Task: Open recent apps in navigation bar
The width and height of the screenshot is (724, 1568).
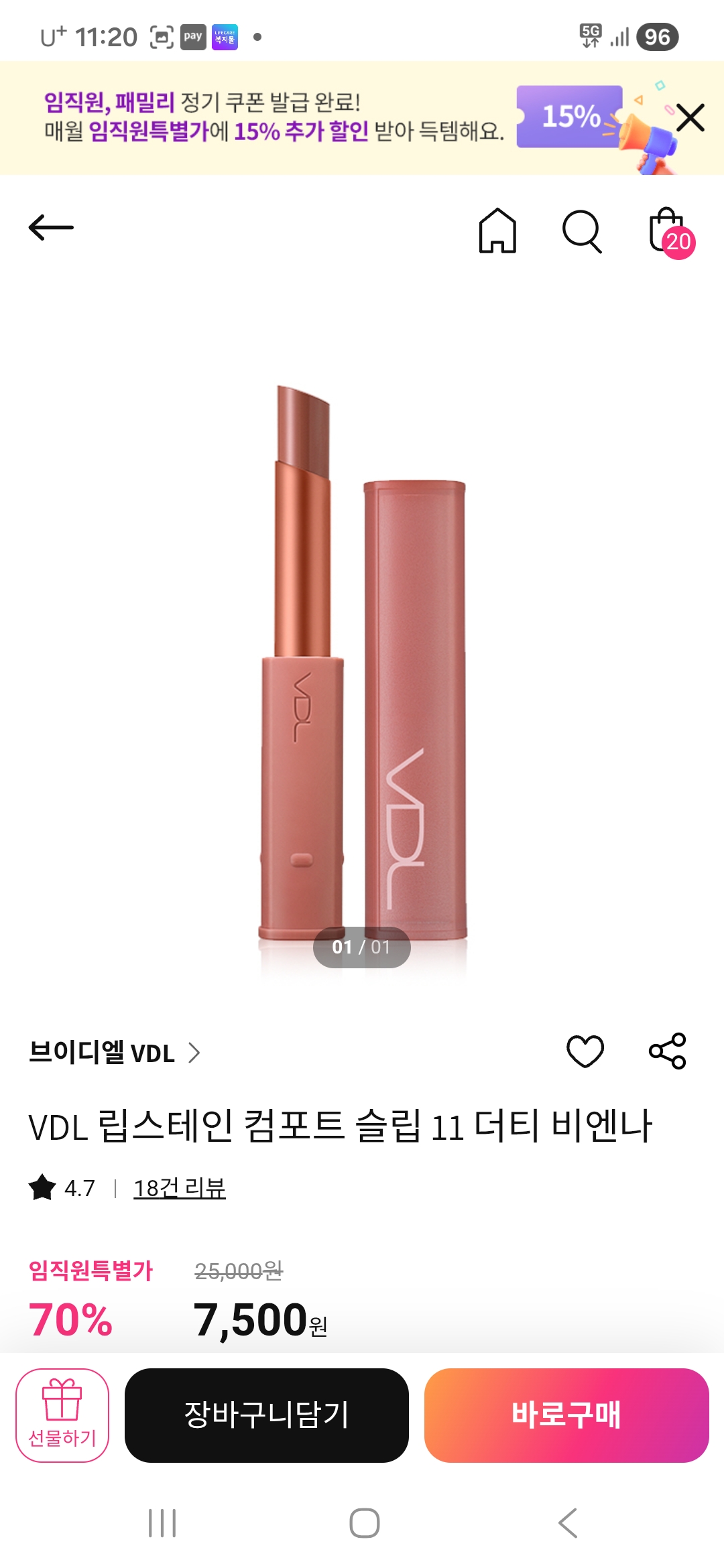Action: (162, 1523)
